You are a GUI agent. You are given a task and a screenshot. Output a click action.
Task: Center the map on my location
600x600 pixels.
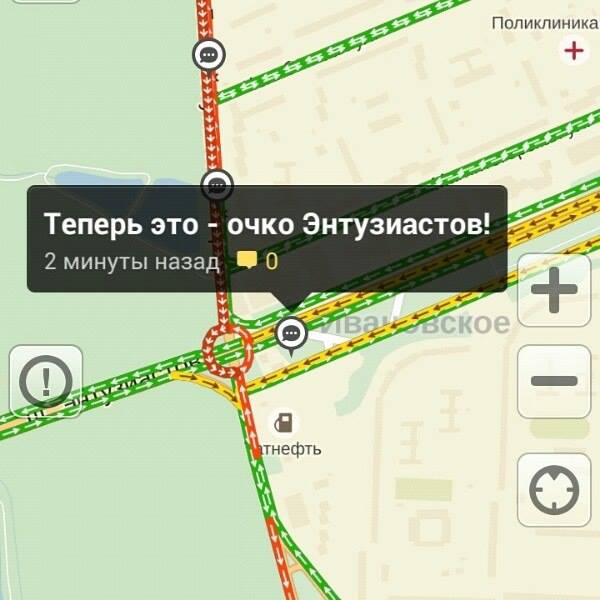pos(554,490)
